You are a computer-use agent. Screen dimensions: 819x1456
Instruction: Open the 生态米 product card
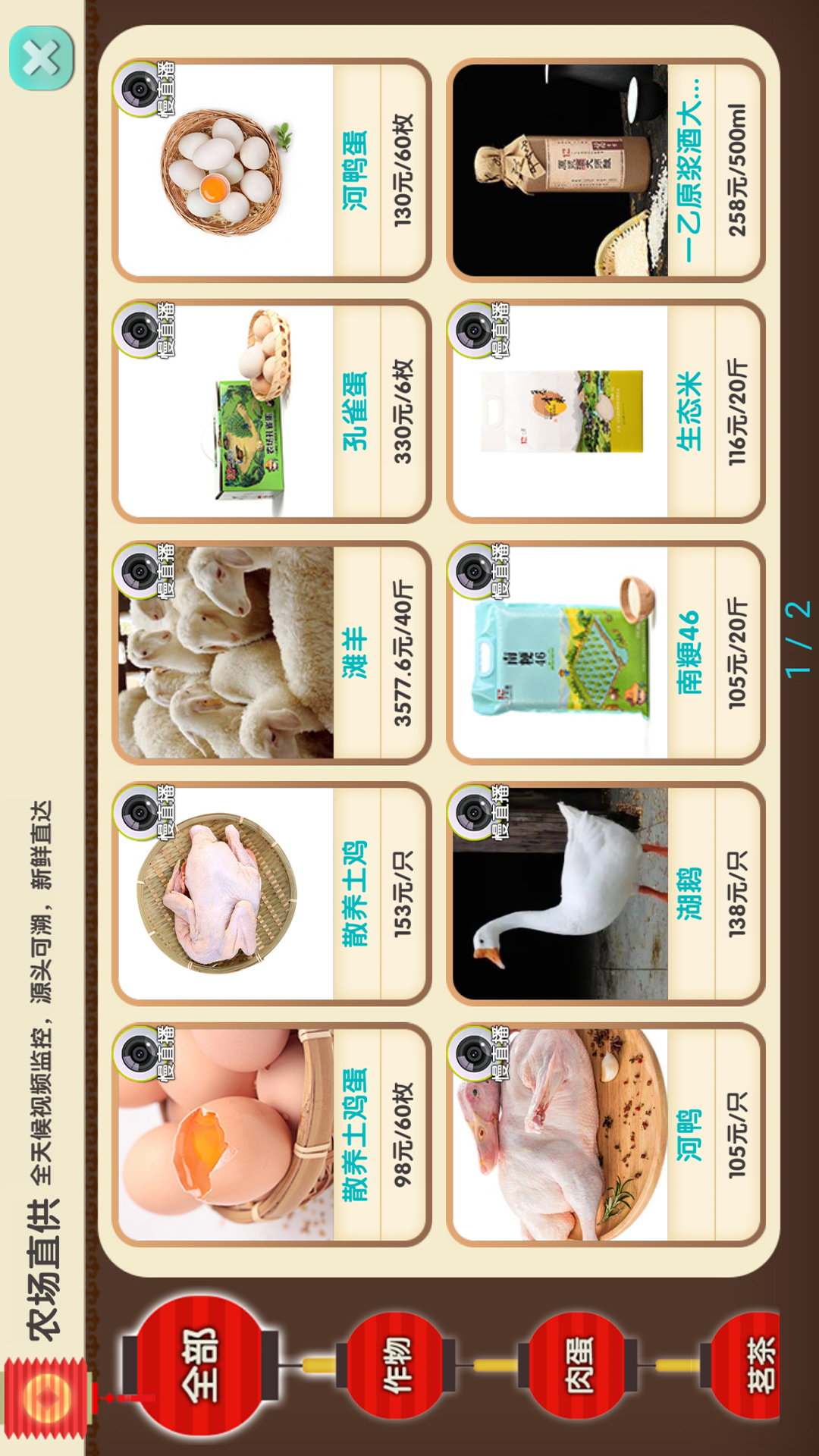click(x=606, y=411)
